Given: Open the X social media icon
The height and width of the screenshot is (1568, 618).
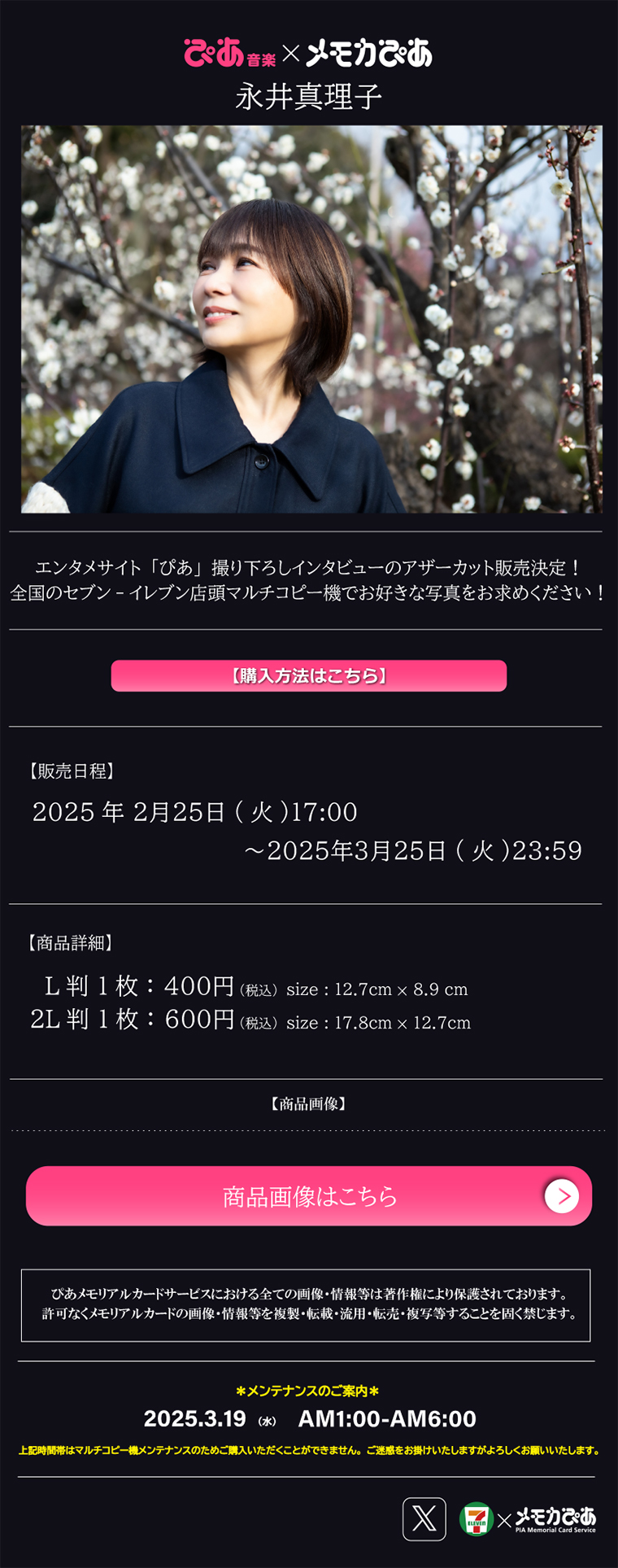Looking at the screenshot, I should coord(424,1518).
